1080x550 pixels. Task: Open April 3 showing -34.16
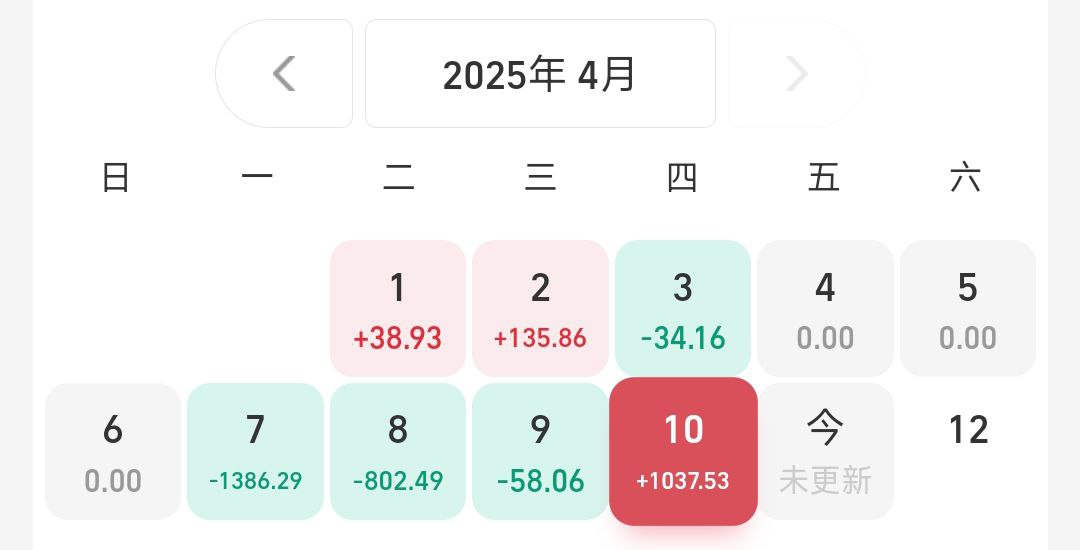point(683,308)
